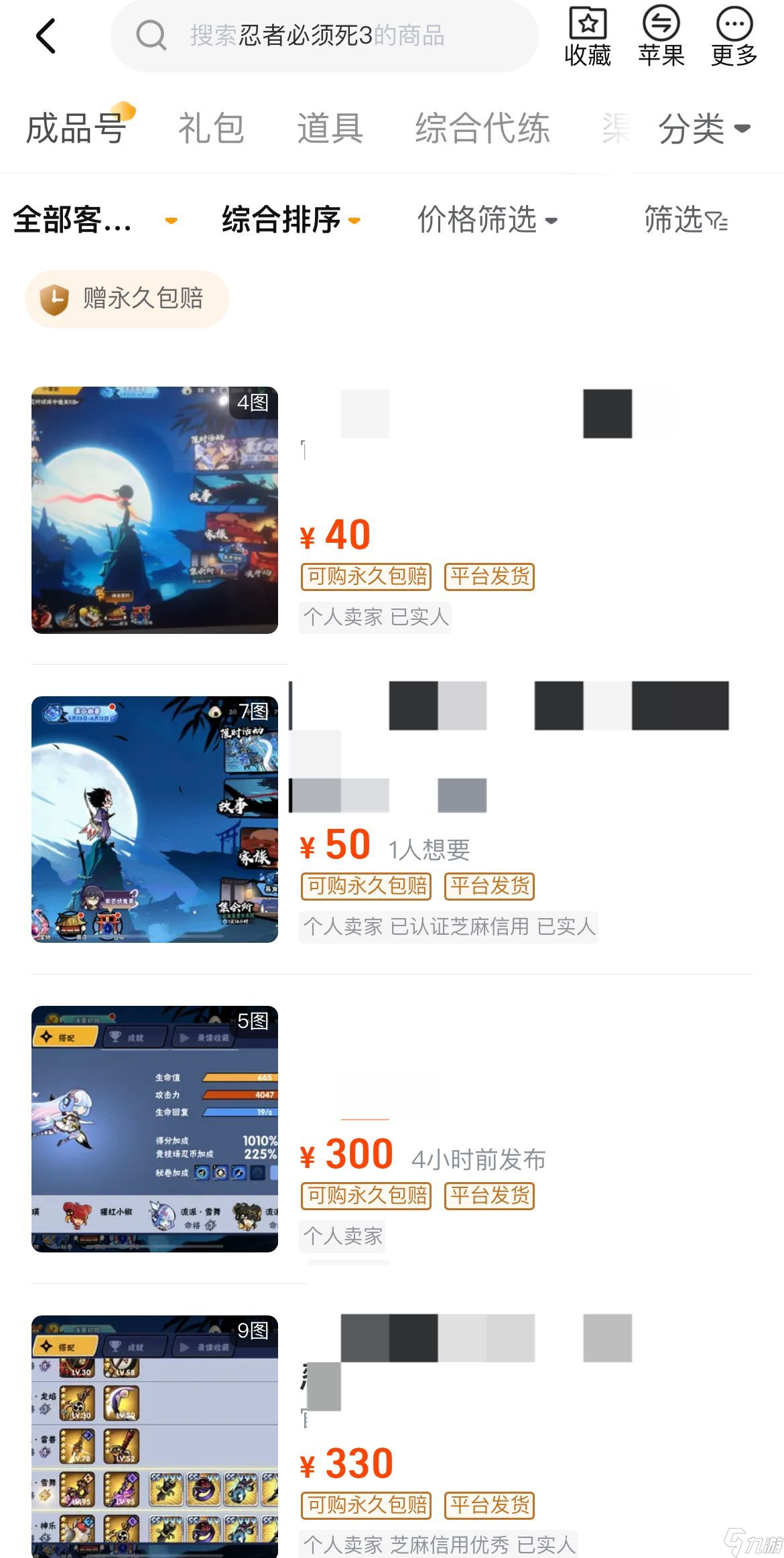784x1558 pixels.
Task: Go back to the previous page
Action: [x=46, y=36]
